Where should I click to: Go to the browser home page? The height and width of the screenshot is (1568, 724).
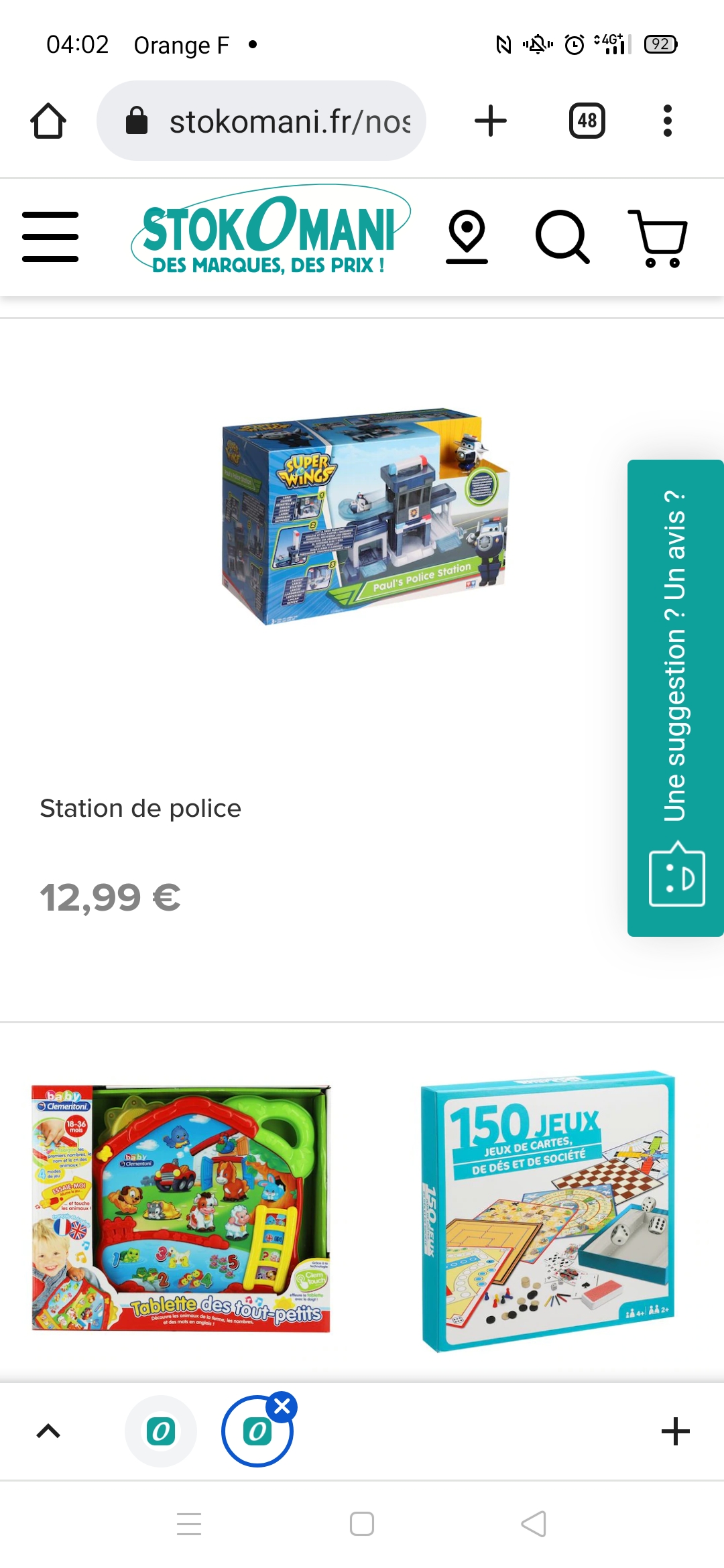(48, 121)
